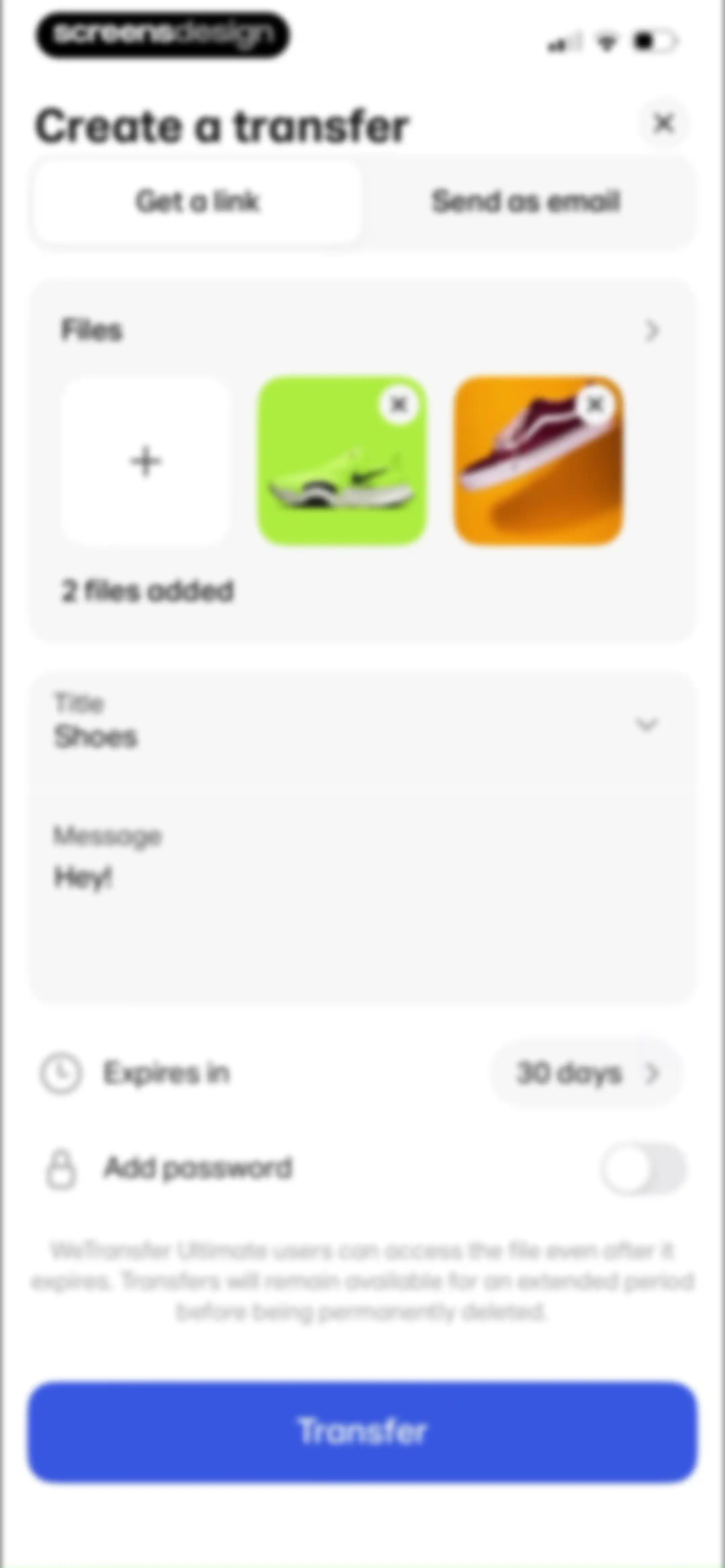Enable the Add password switch
The width and height of the screenshot is (725, 1568).
click(x=643, y=1169)
